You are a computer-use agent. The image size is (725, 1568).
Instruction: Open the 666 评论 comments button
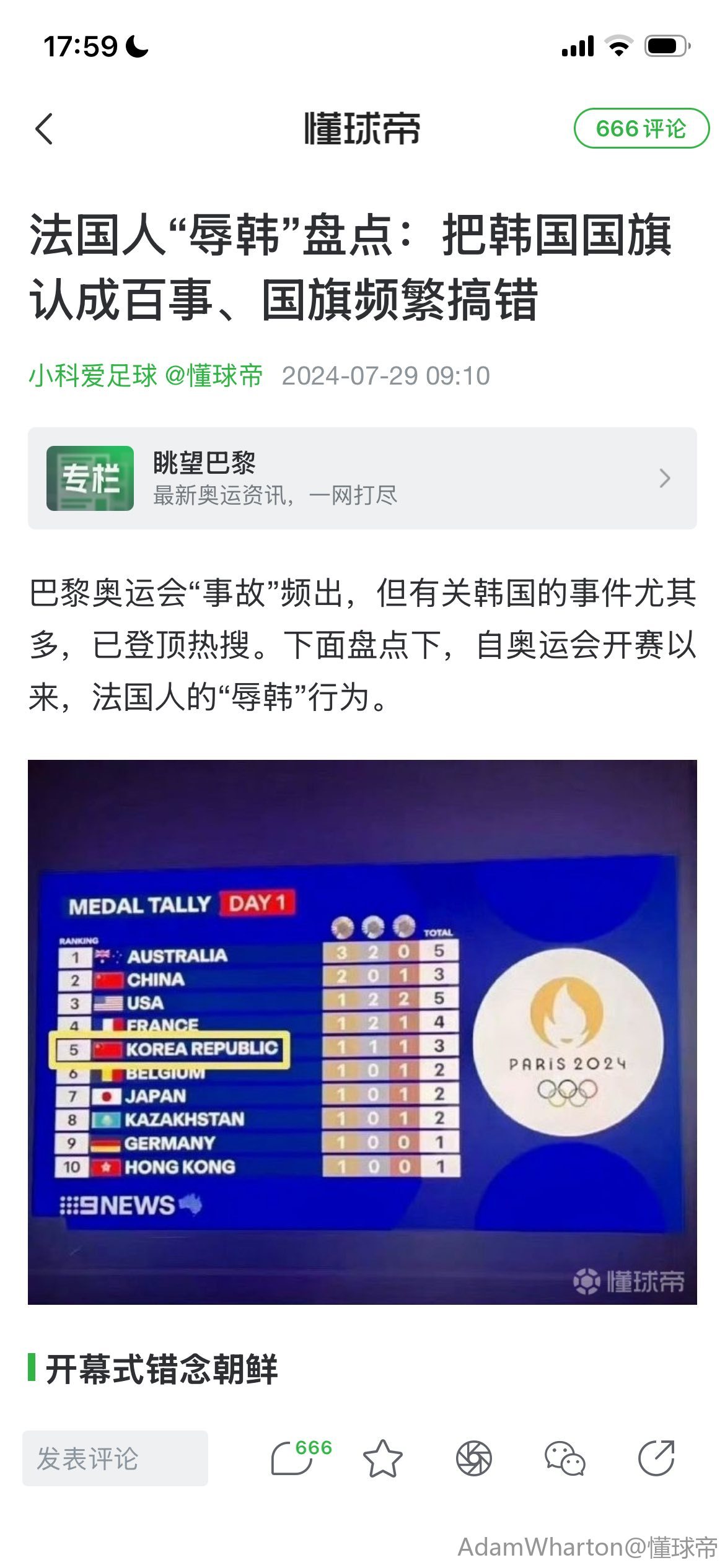click(641, 129)
